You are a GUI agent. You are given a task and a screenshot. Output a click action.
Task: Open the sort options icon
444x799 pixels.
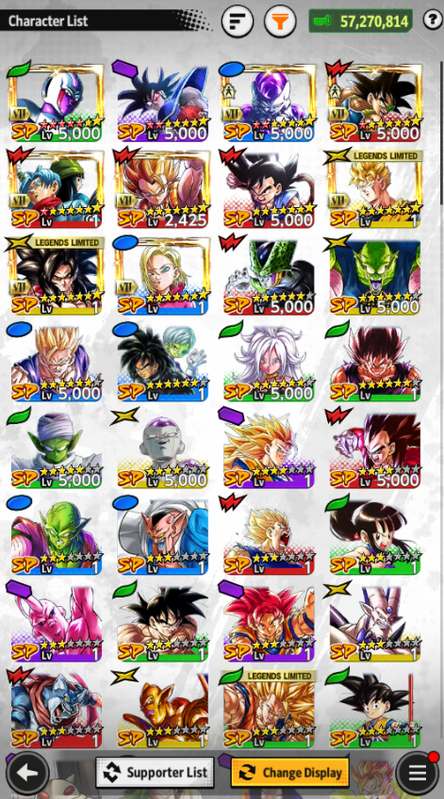tap(237, 21)
